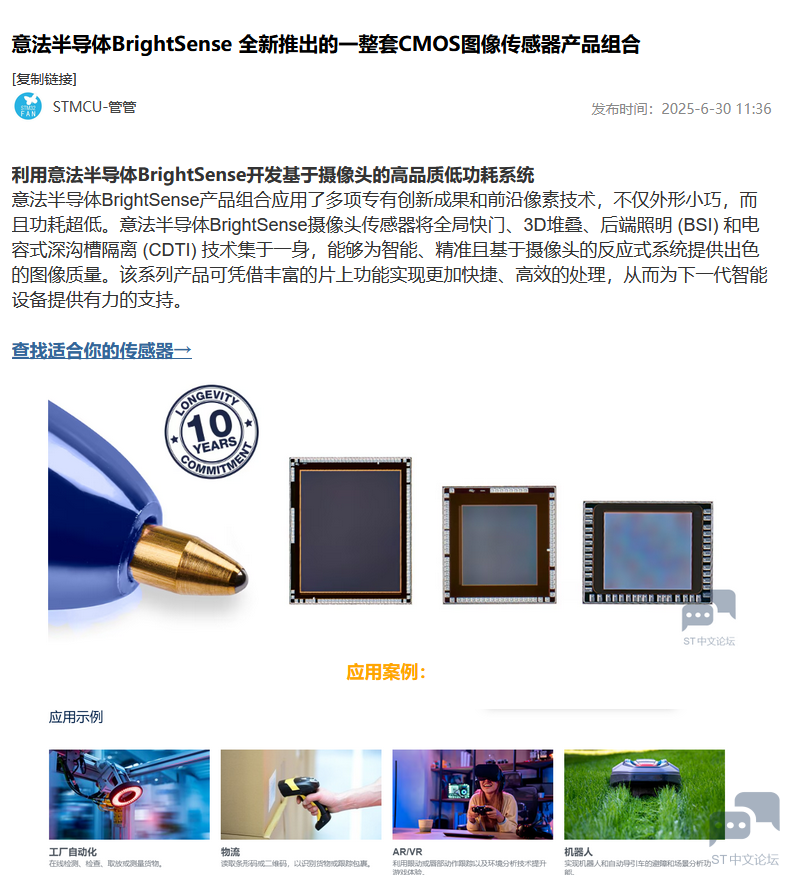Tap the STMCU-管管 avatar icon
This screenshot has width=788, height=875.
[x=28, y=107]
